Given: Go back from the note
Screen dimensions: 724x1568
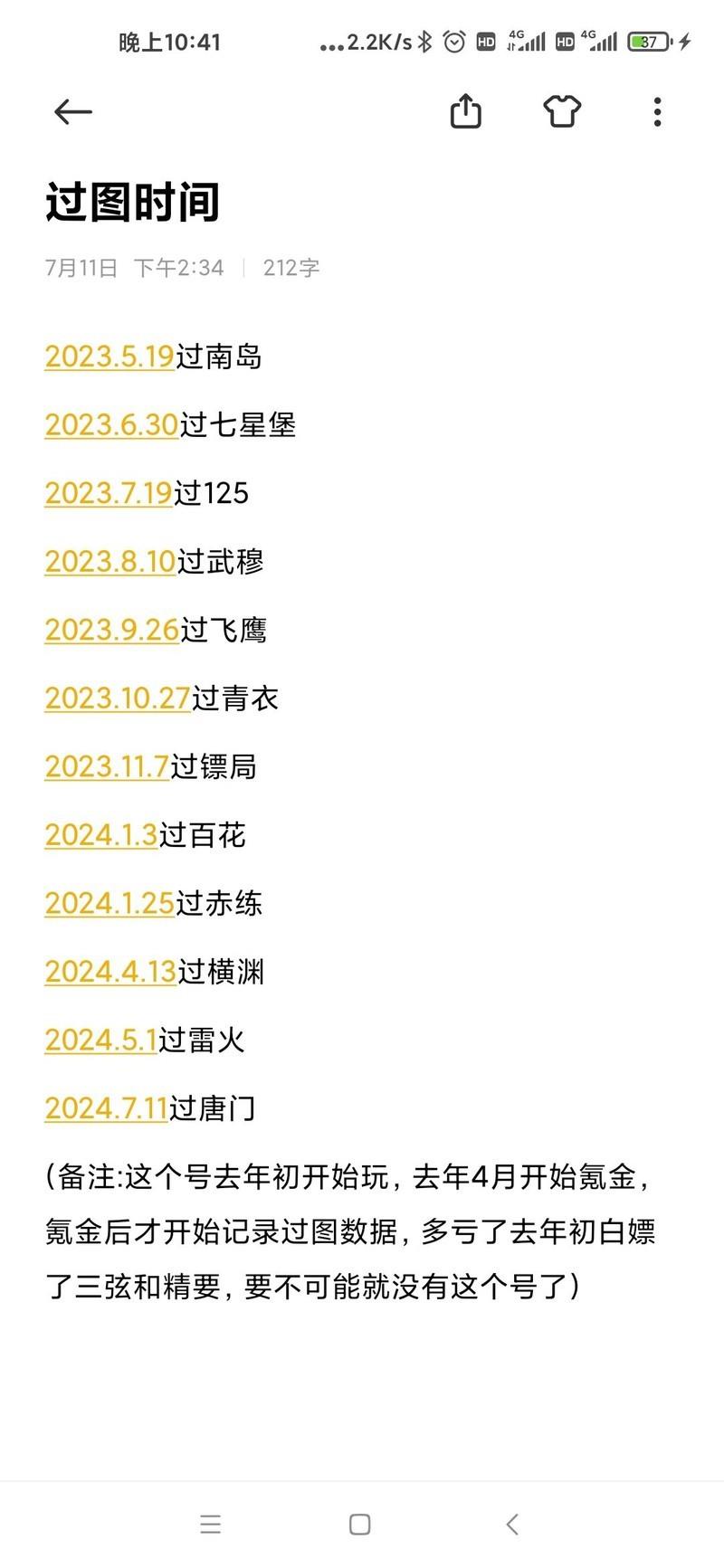Looking at the screenshot, I should (73, 112).
